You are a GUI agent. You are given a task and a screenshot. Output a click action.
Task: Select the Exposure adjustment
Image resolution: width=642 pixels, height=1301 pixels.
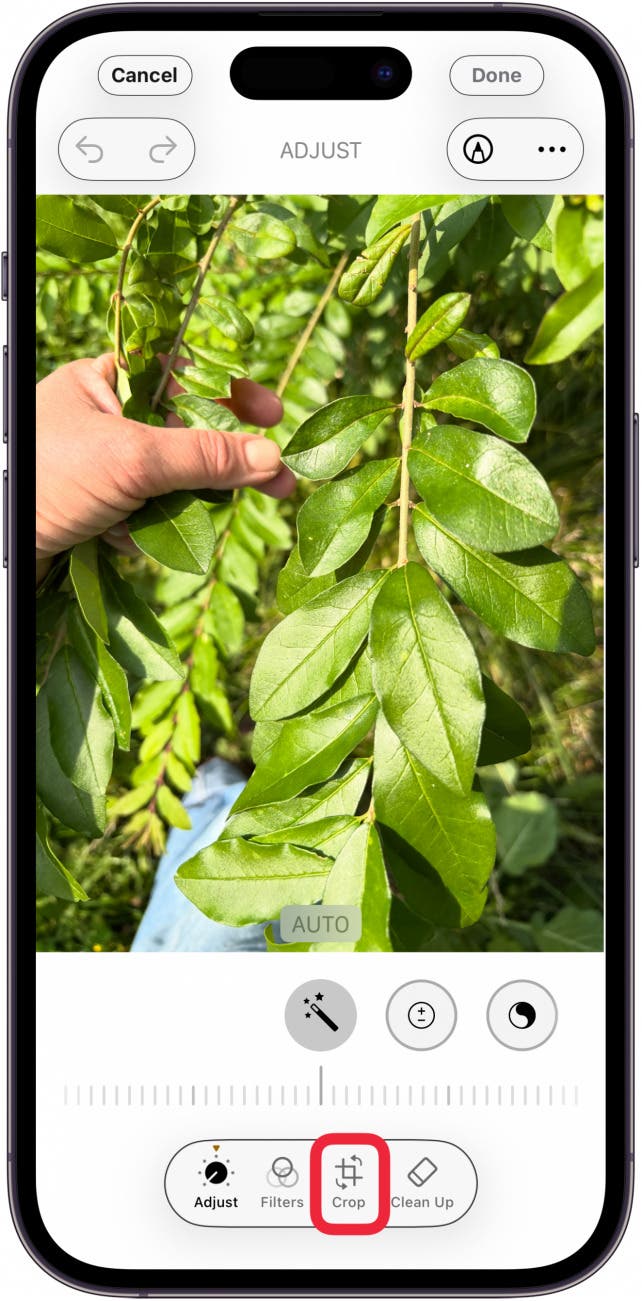421,1015
